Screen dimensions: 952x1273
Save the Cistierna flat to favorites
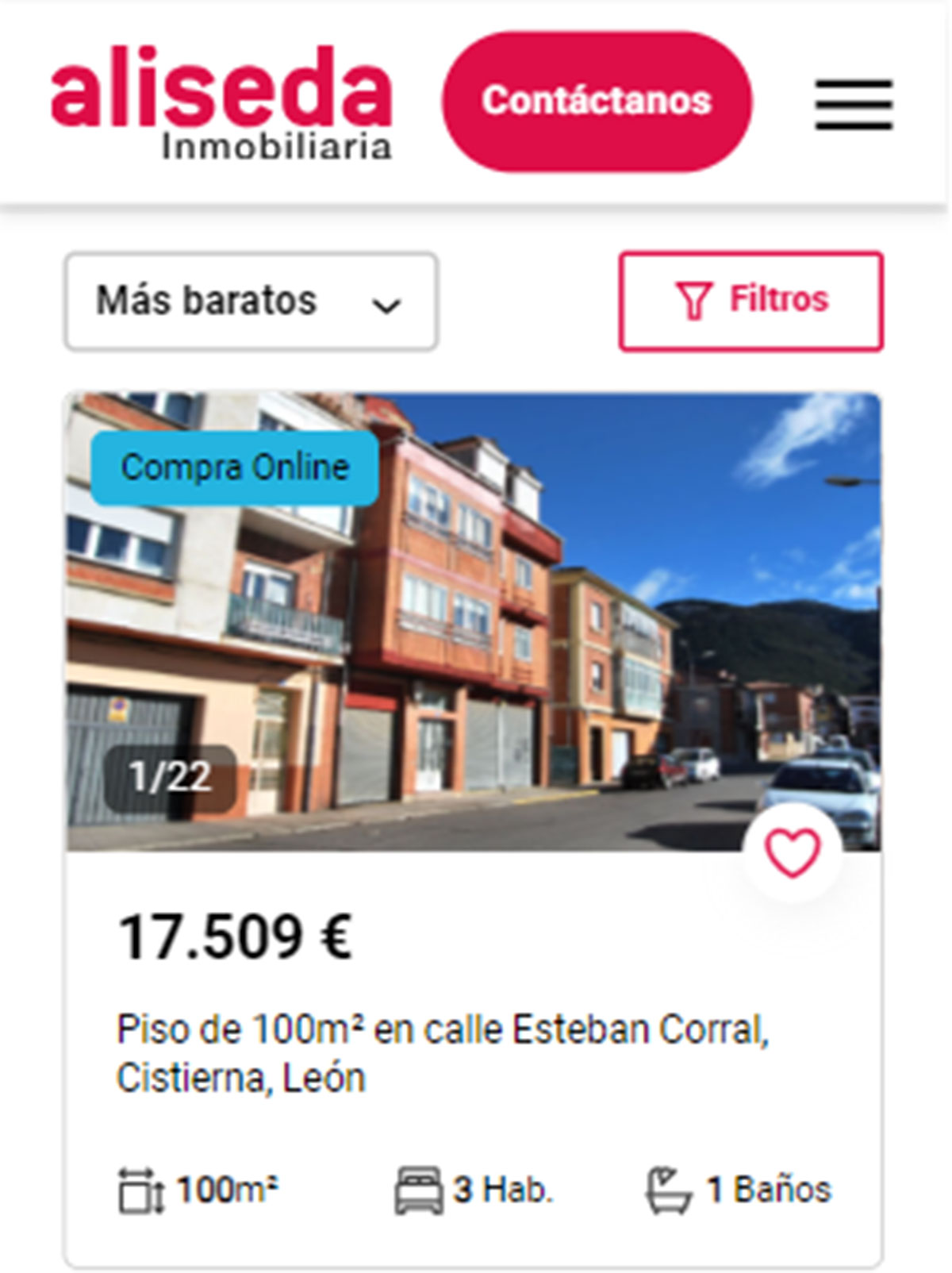(x=792, y=853)
